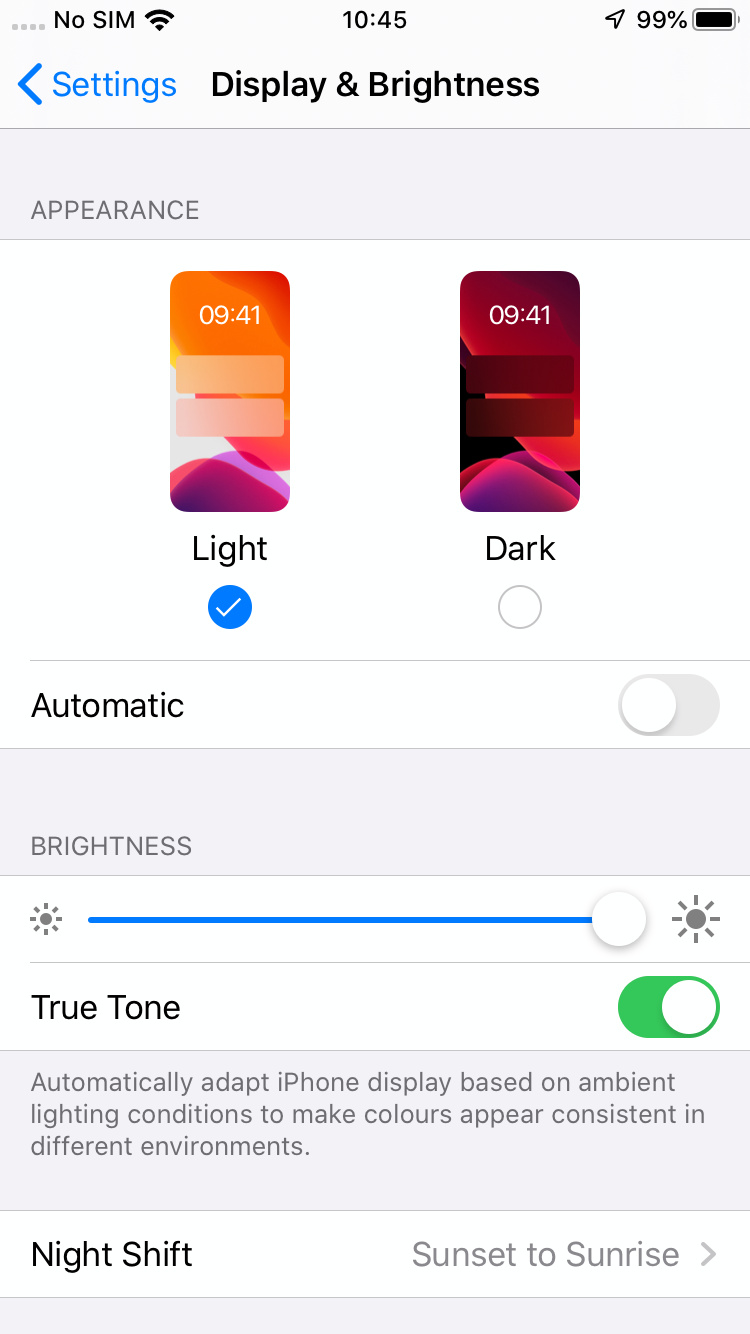750x1334 pixels.
Task: Click the high brightness sun icon
Action: click(x=696, y=918)
